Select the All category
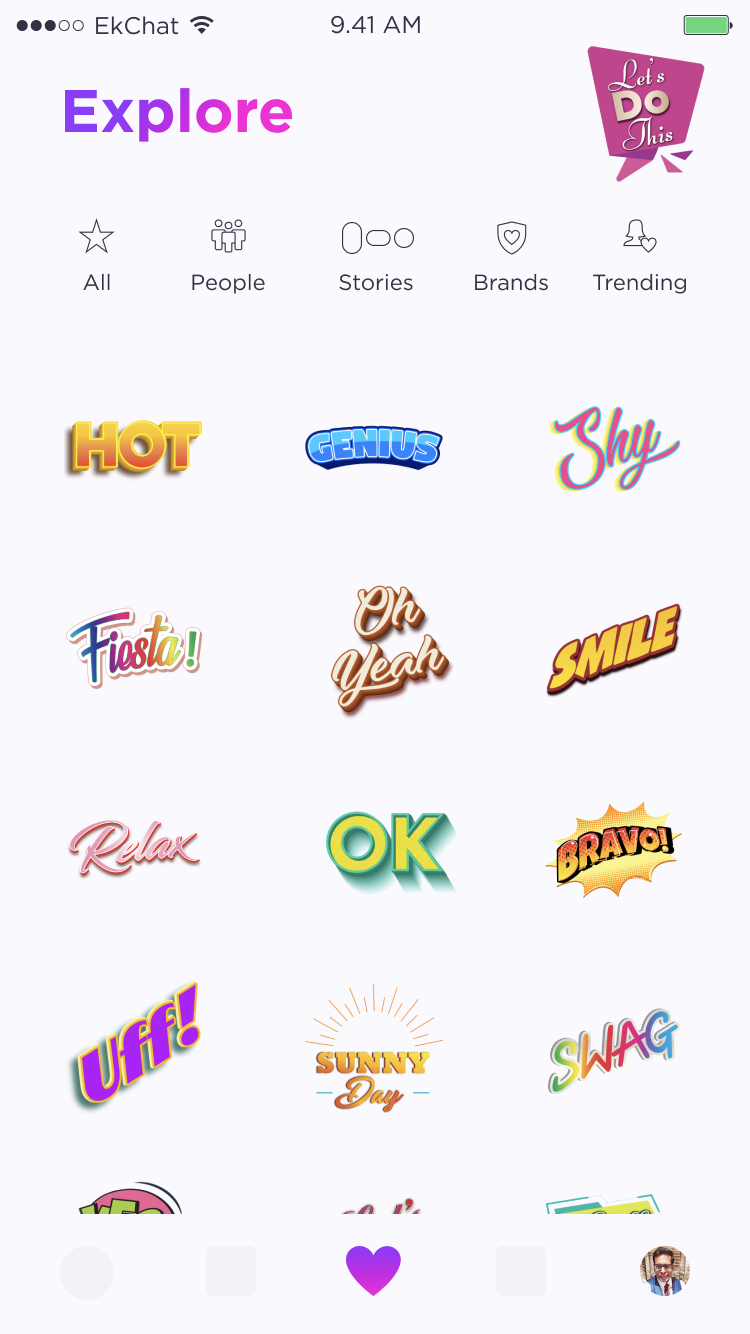The width and height of the screenshot is (750, 1334). coord(97,256)
